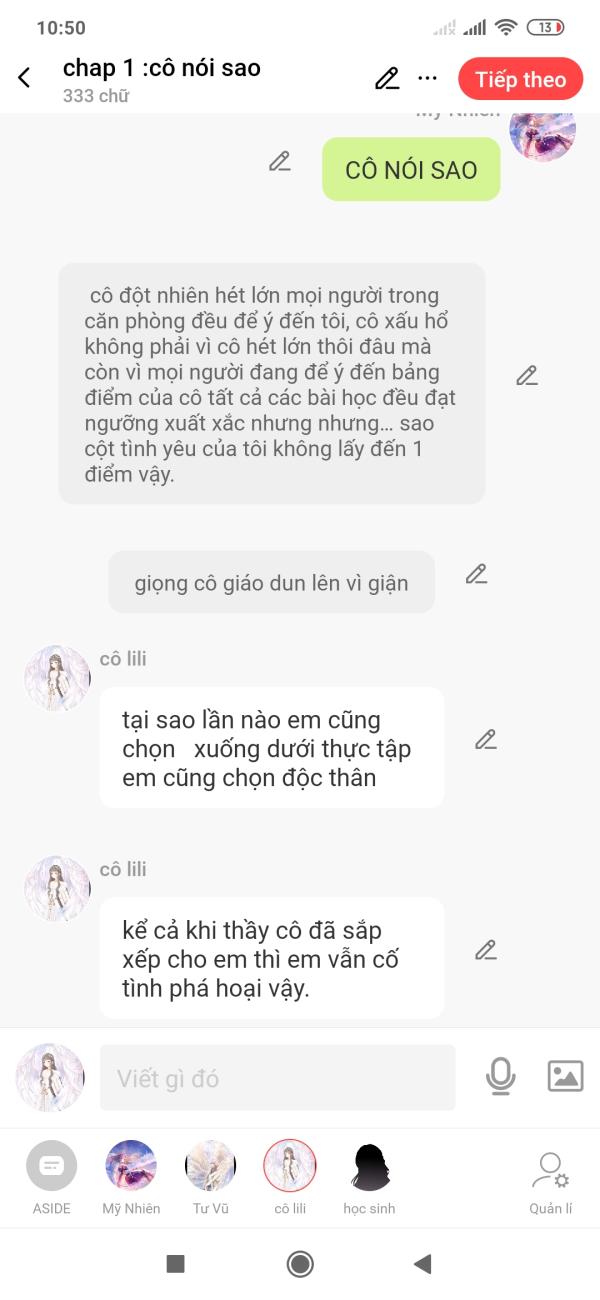The image size is (600, 1300).
Task: Select character học sinh
Action: pyautogui.click(x=370, y=1178)
